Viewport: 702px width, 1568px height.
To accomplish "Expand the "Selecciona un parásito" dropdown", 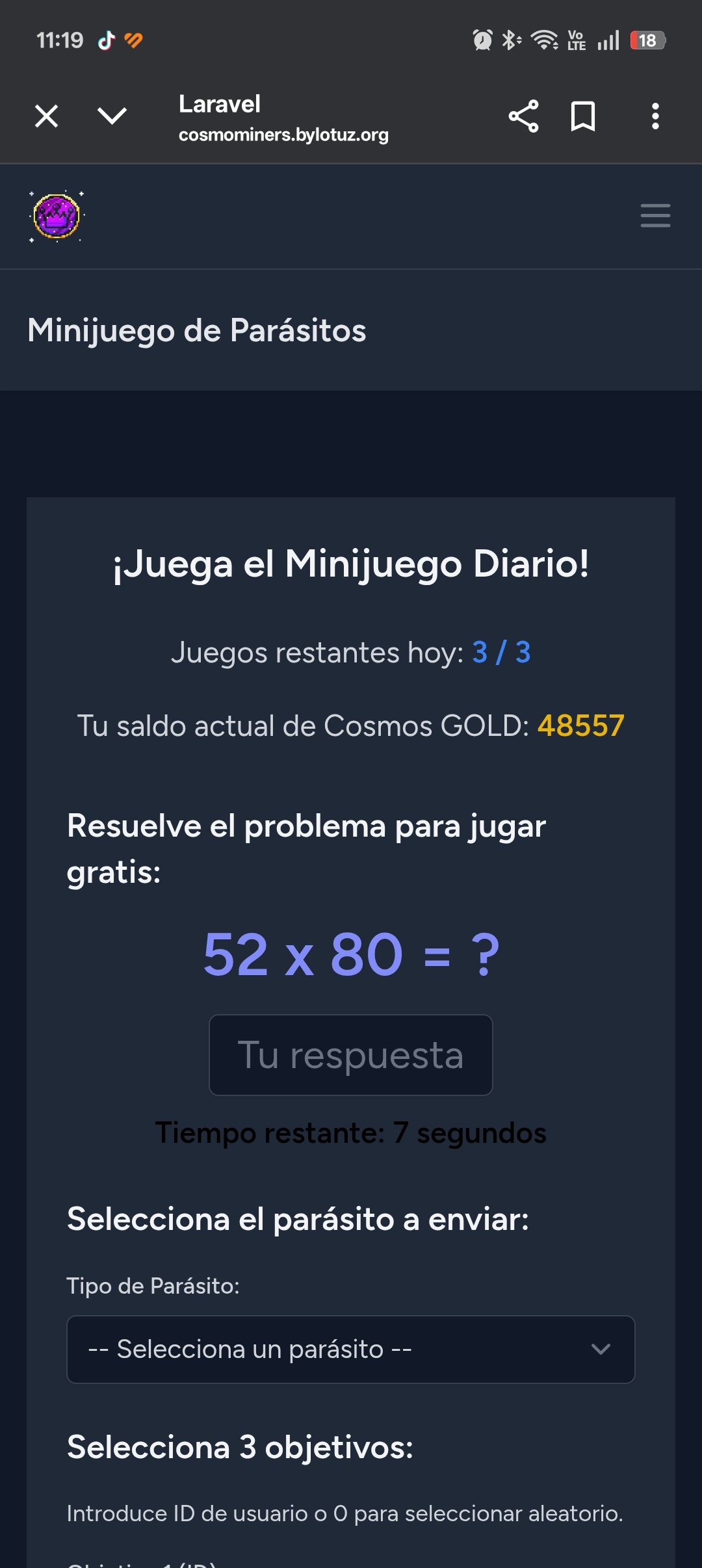I will coord(351,1350).
